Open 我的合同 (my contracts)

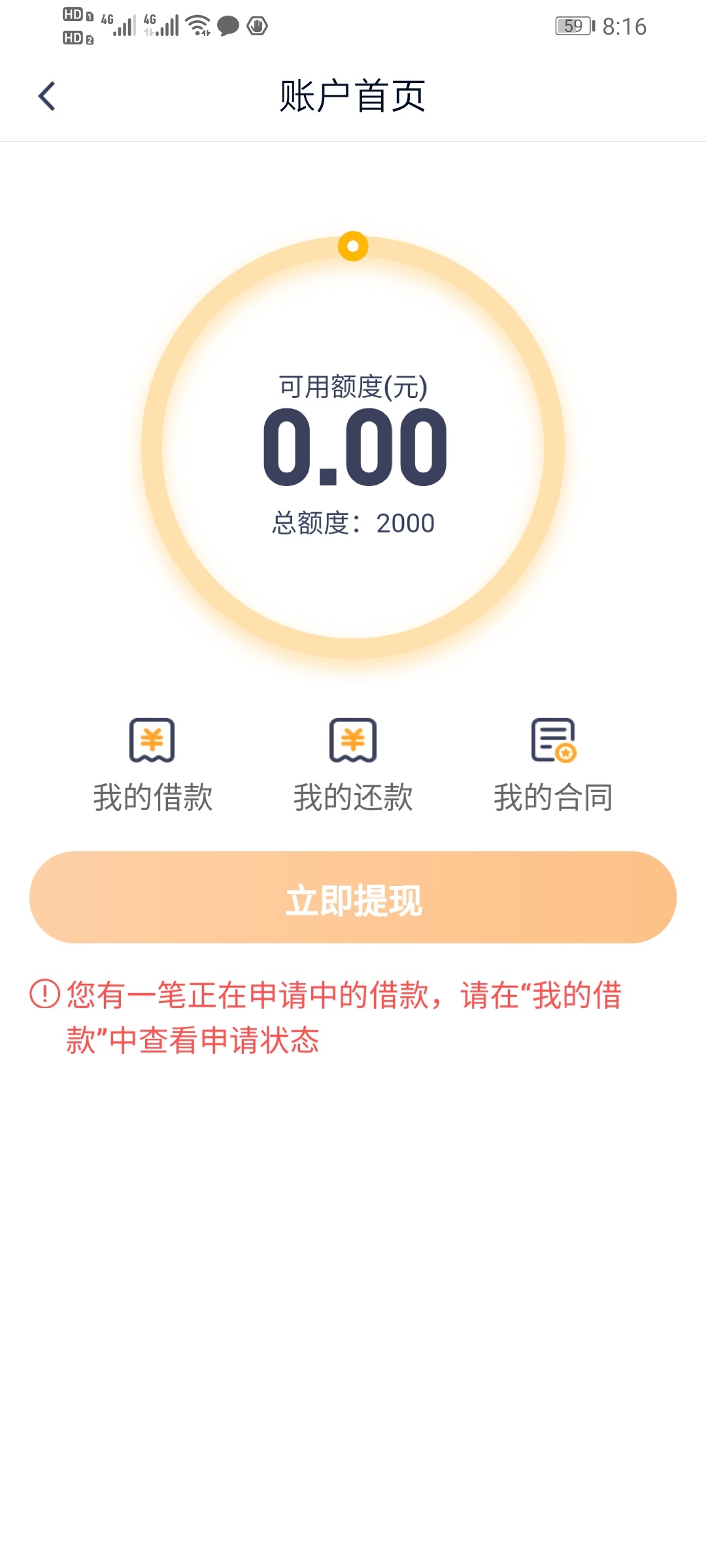553,766
